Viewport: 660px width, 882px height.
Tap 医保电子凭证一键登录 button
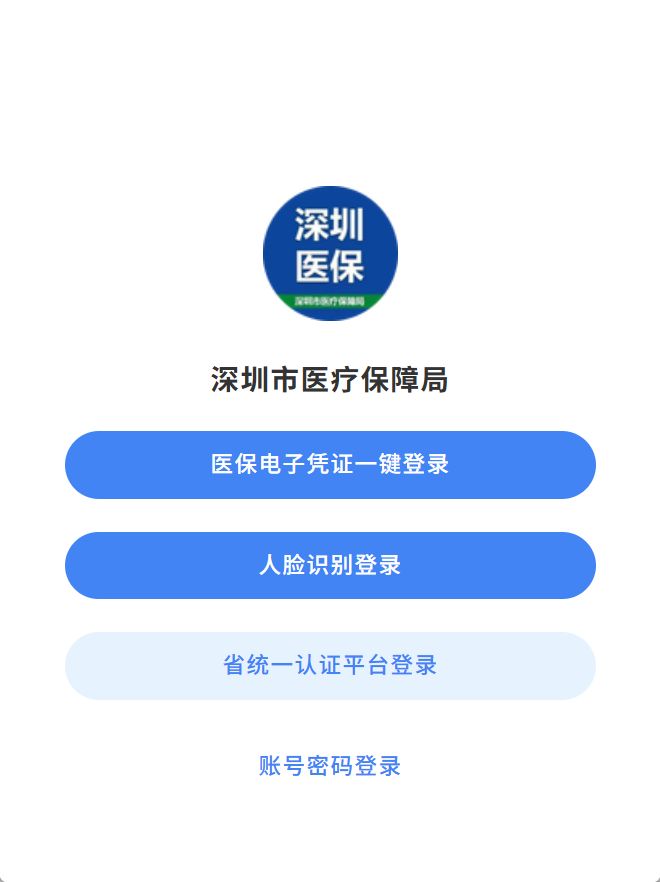330,465
